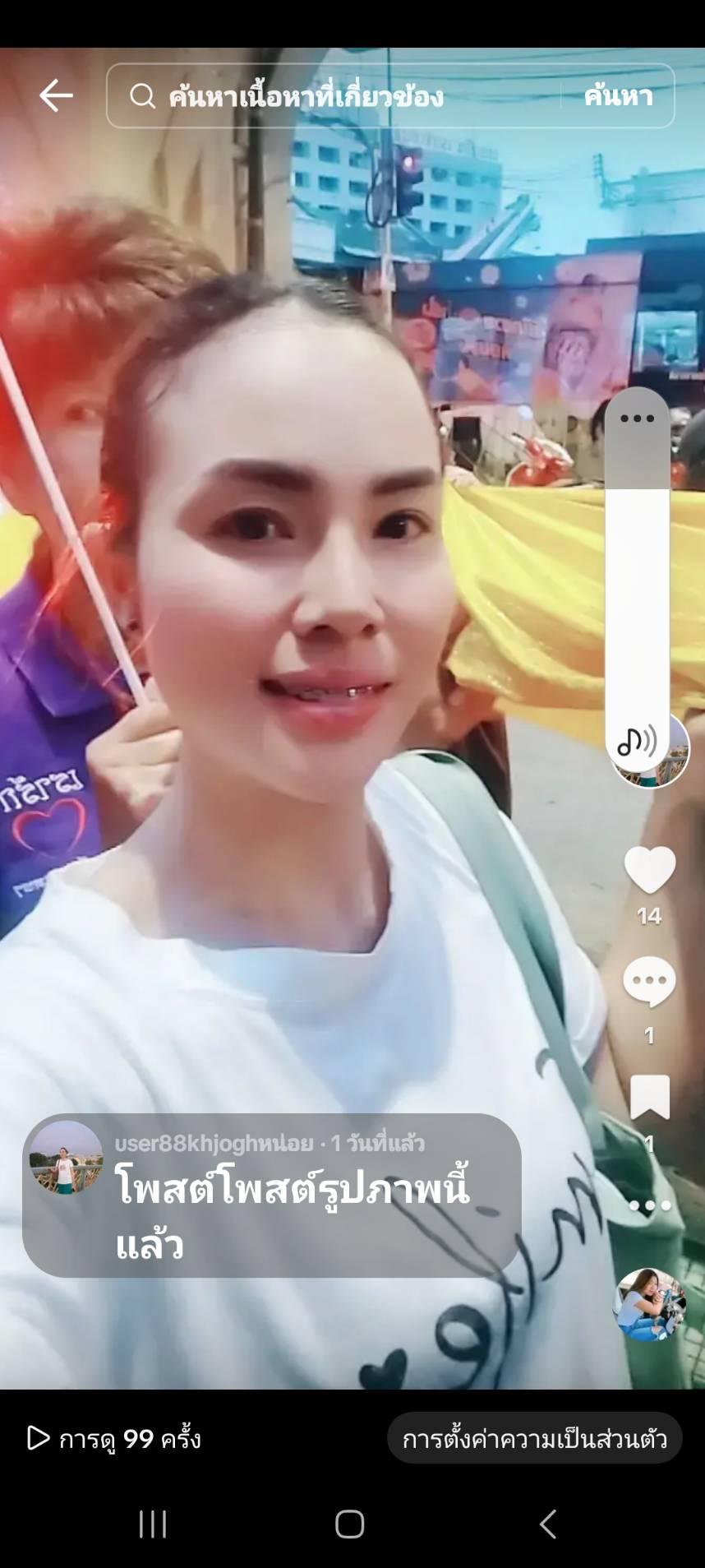Open การตั้งค่าความเป็นส่วนตัว privacy settings
Image resolution: width=705 pixels, height=1568 pixels.
click(534, 1439)
